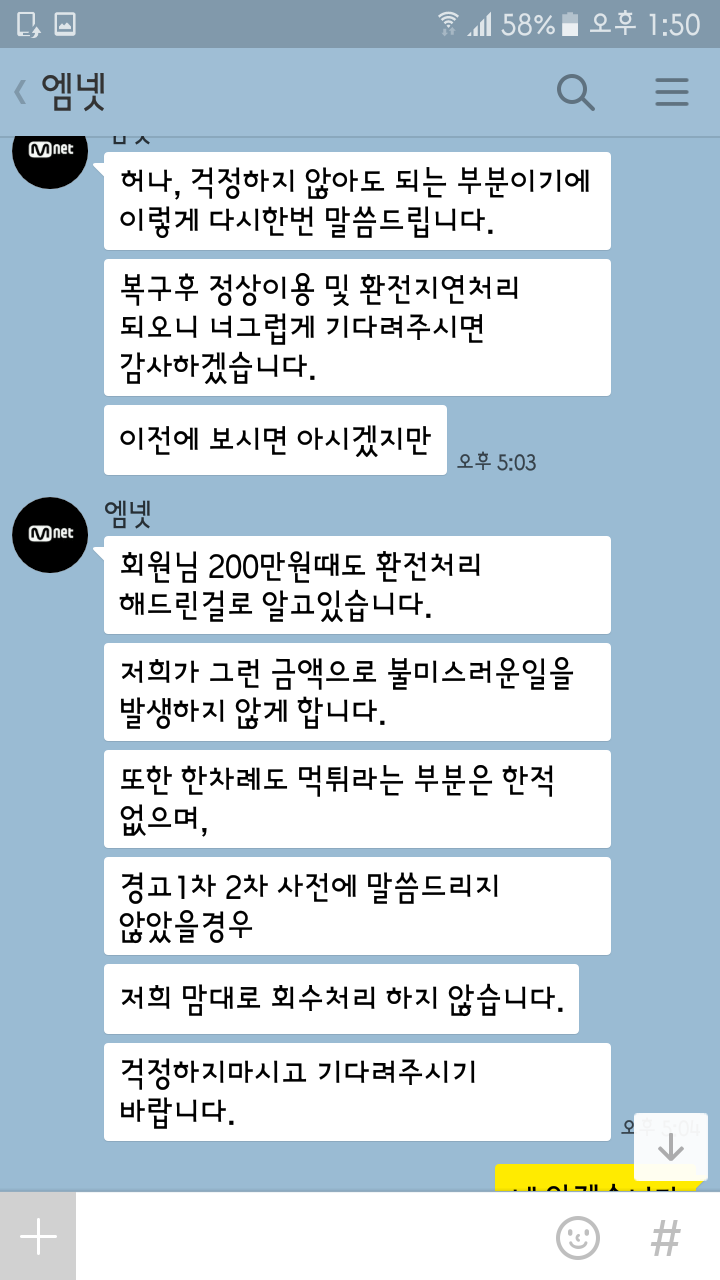
Task: Open the hashtag search button
Action: point(665,1238)
